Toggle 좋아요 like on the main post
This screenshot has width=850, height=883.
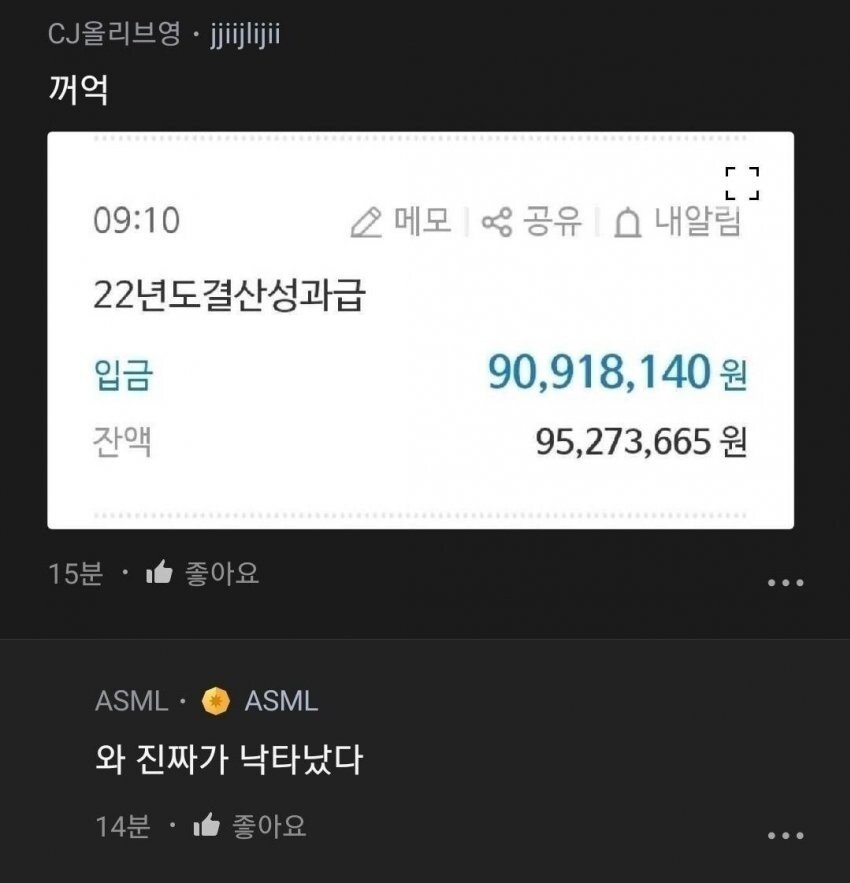[x=220, y=571]
